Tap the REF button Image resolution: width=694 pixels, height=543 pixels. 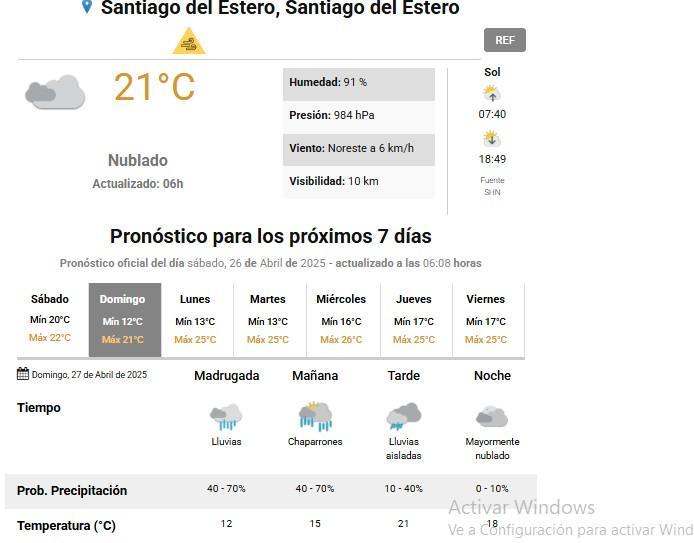[505, 40]
